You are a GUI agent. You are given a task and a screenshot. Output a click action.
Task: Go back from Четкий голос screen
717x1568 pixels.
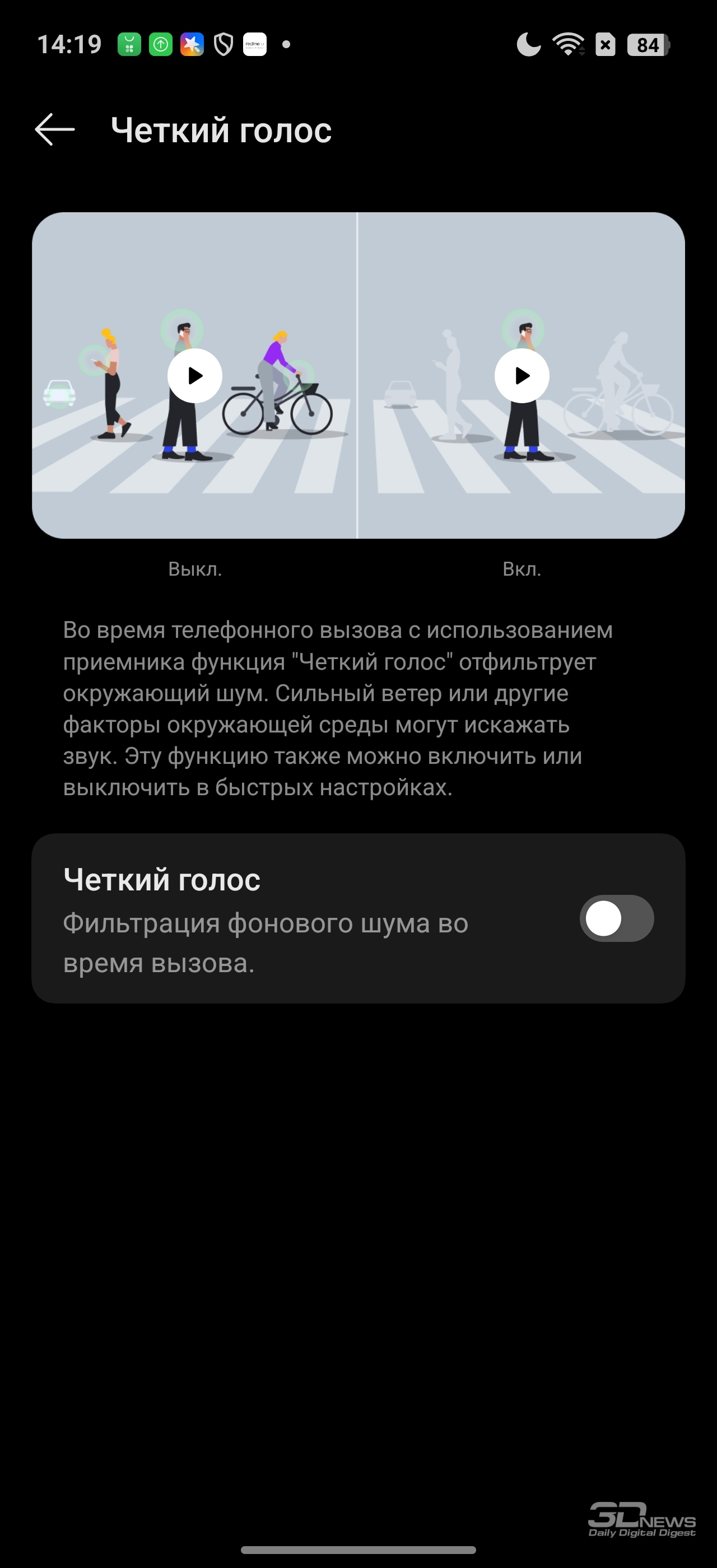(x=55, y=130)
